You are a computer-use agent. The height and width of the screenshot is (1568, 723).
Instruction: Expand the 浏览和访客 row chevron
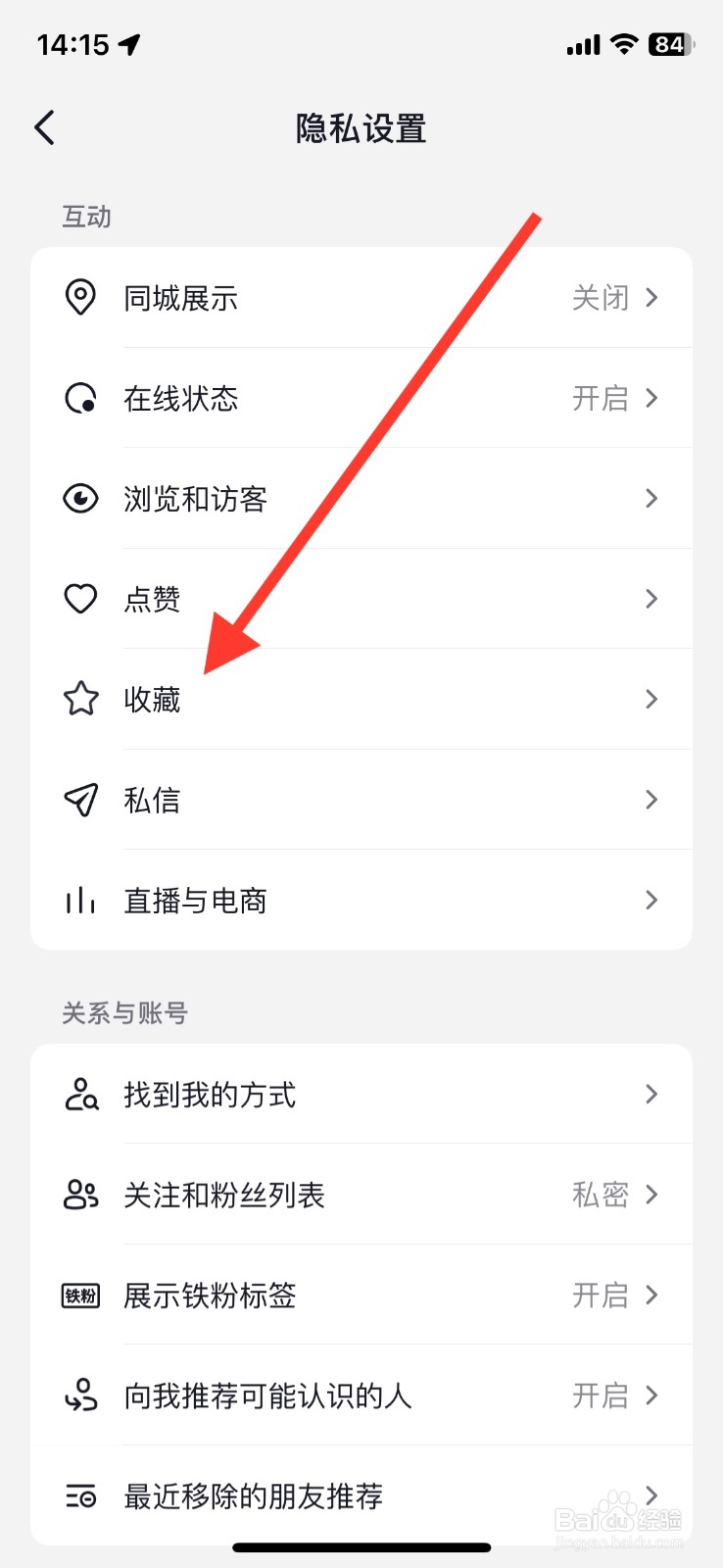point(651,499)
